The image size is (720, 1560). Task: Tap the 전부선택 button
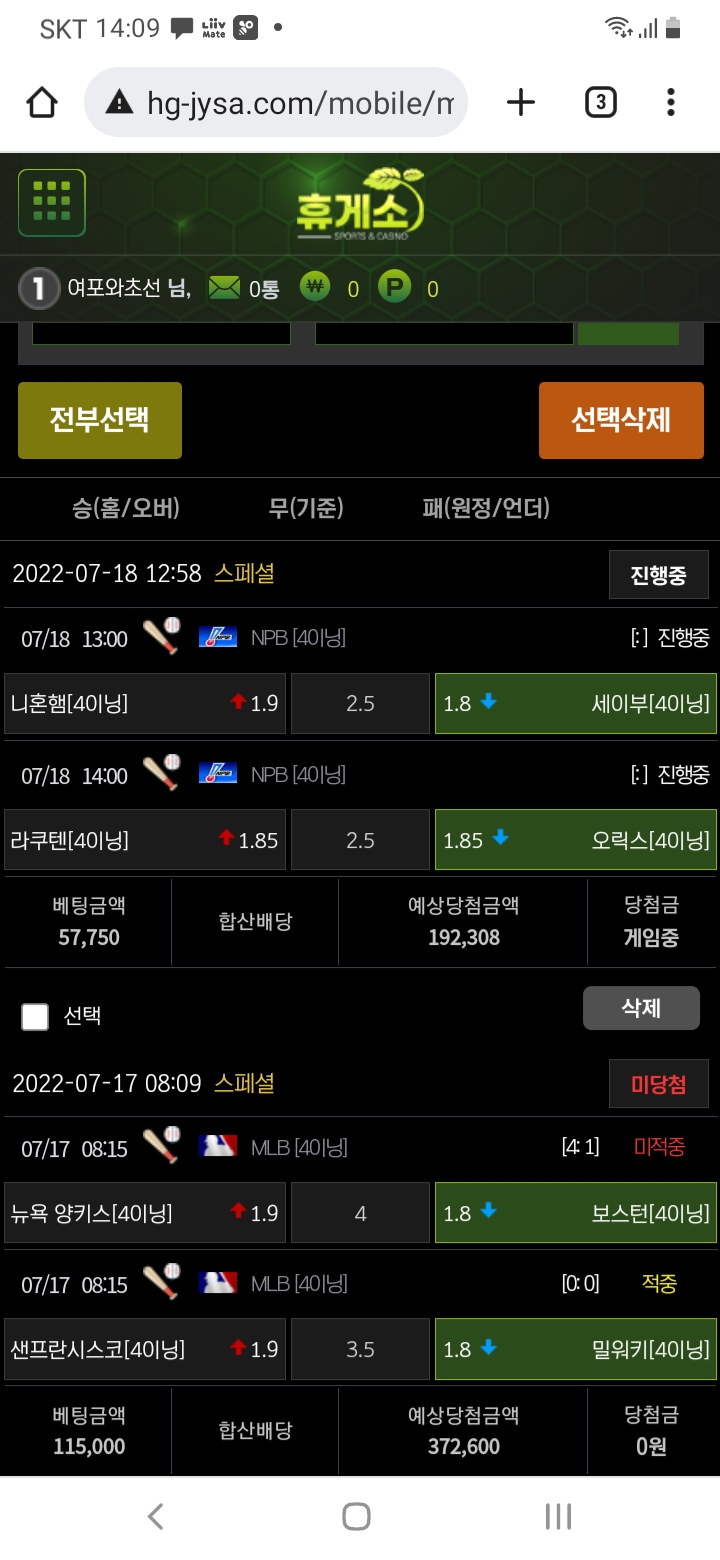100,420
